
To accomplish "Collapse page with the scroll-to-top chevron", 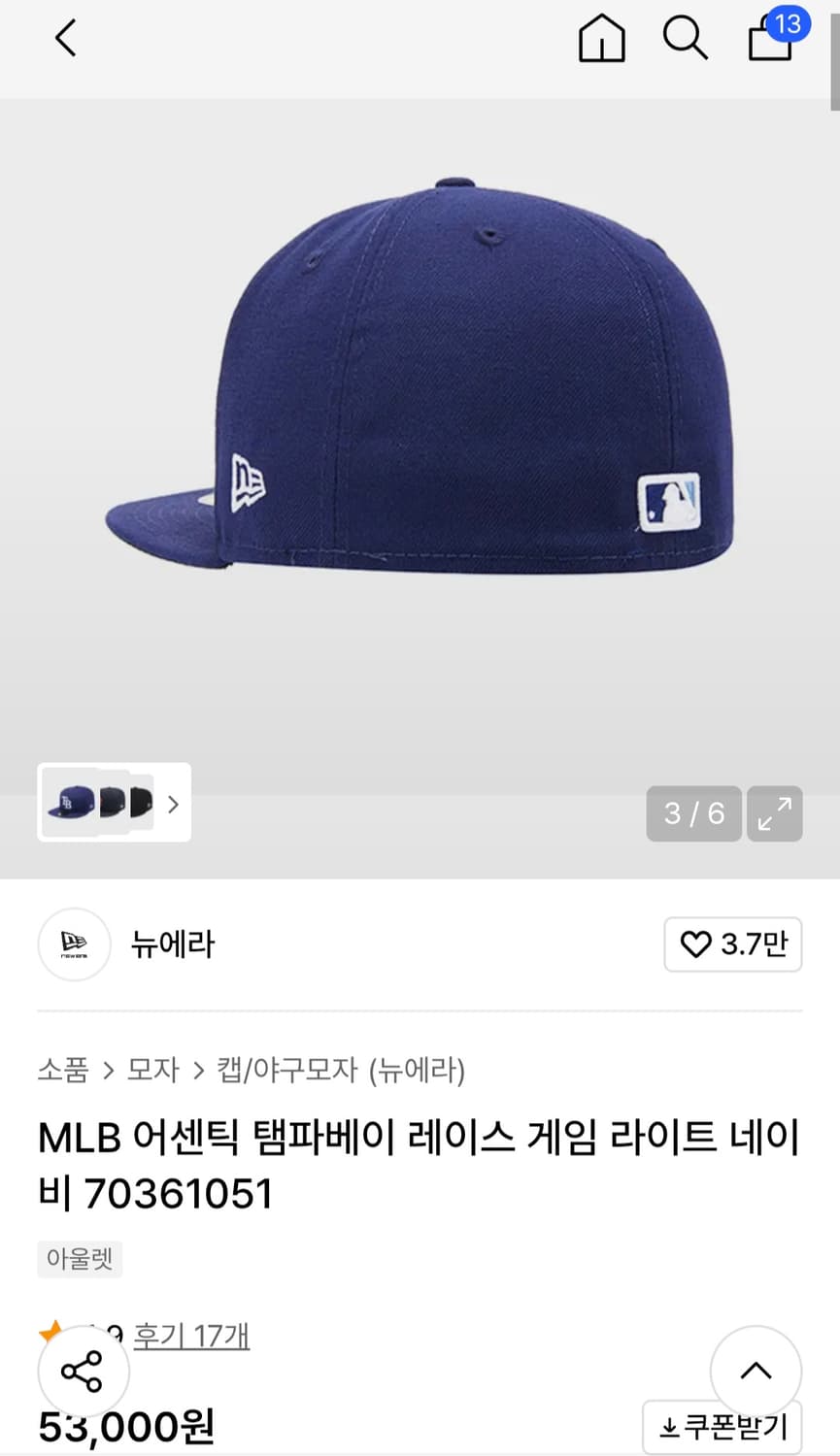I will click(x=756, y=1371).
